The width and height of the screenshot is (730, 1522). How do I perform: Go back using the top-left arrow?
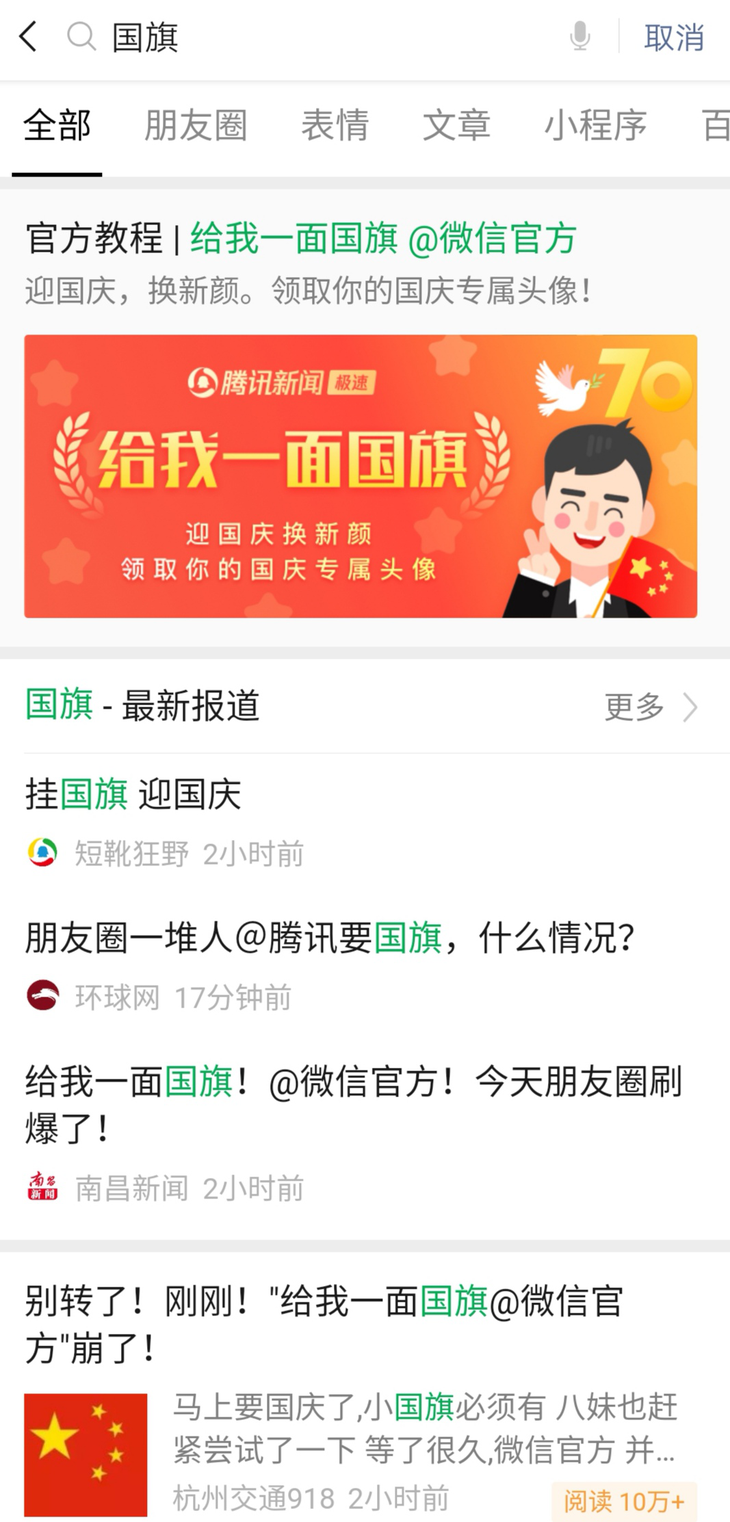point(28,38)
